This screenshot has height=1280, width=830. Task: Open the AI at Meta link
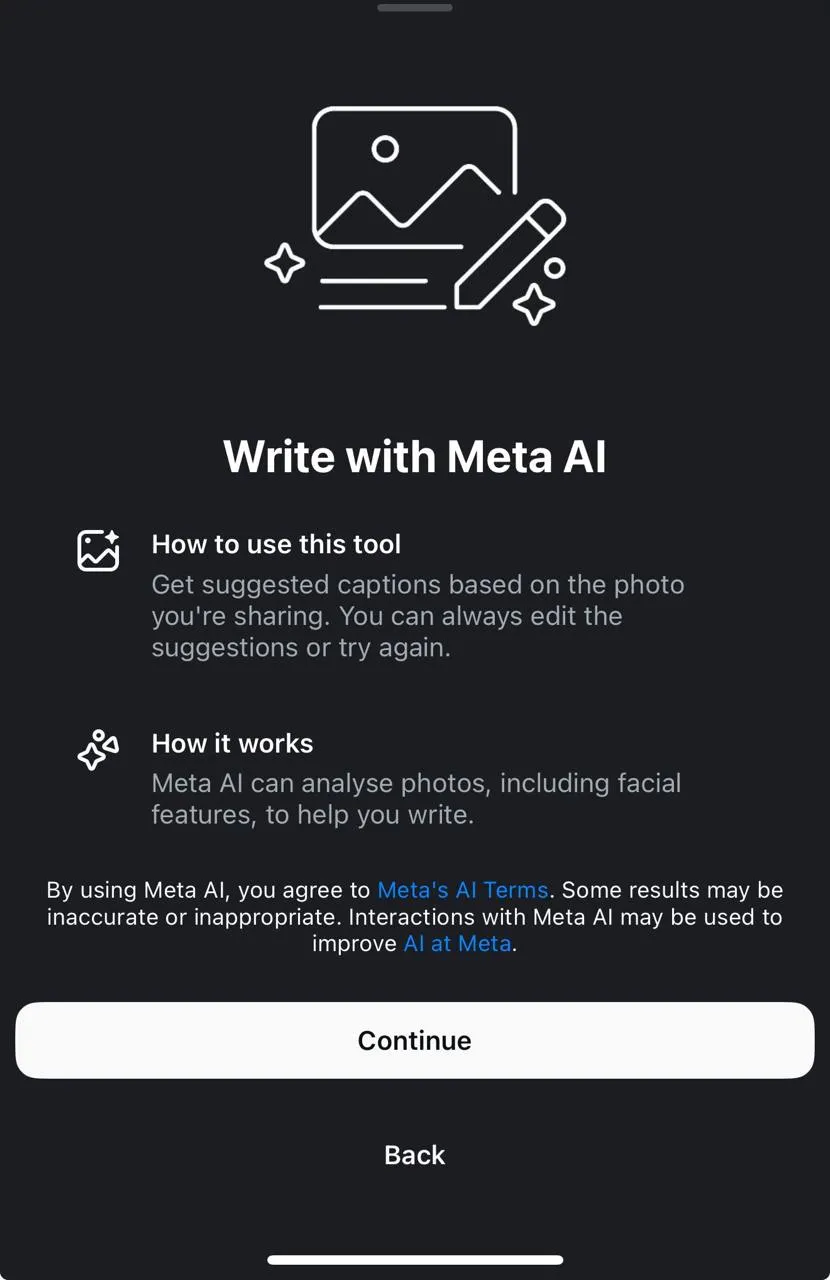458,943
